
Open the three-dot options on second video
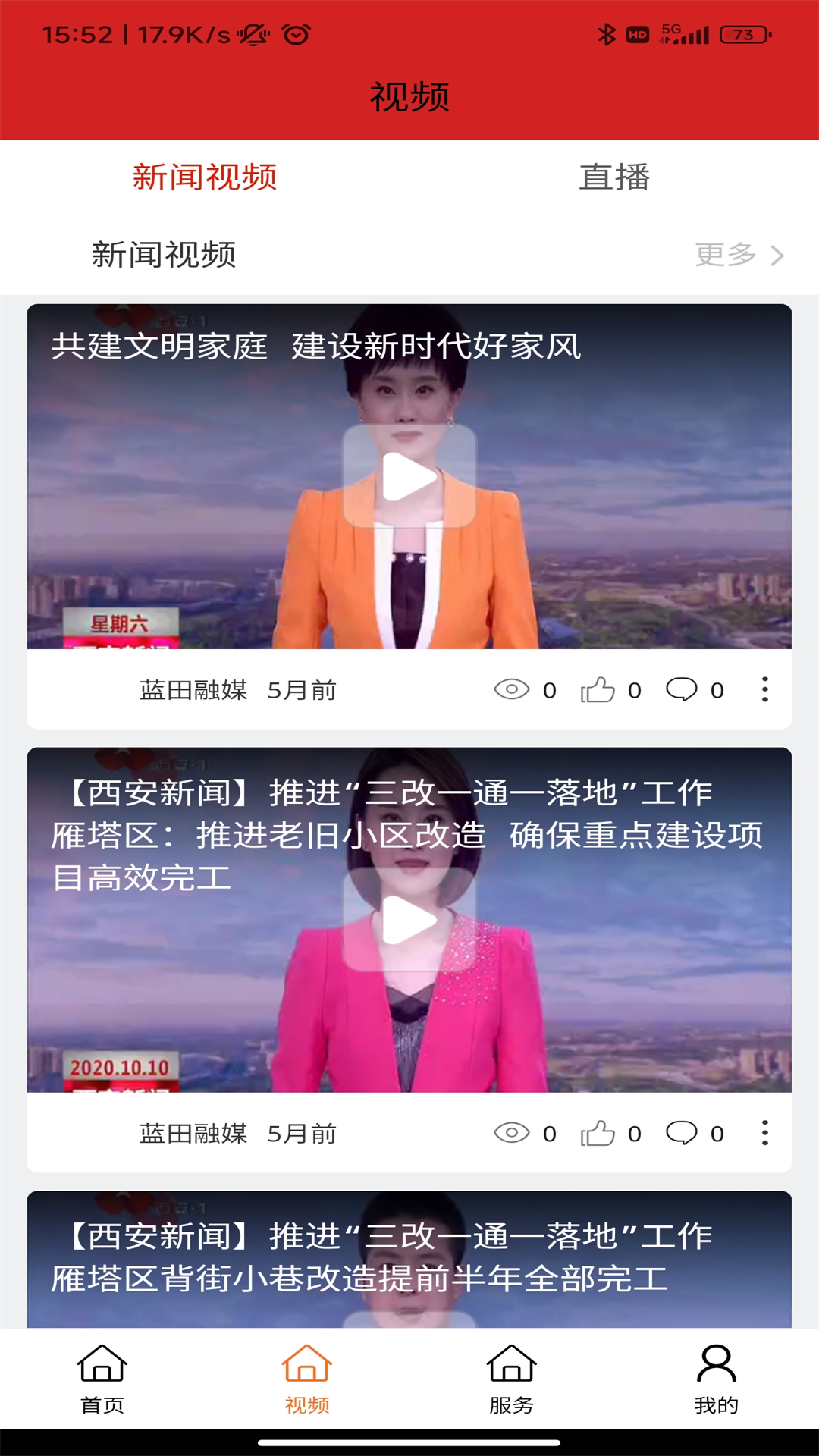click(x=764, y=1134)
